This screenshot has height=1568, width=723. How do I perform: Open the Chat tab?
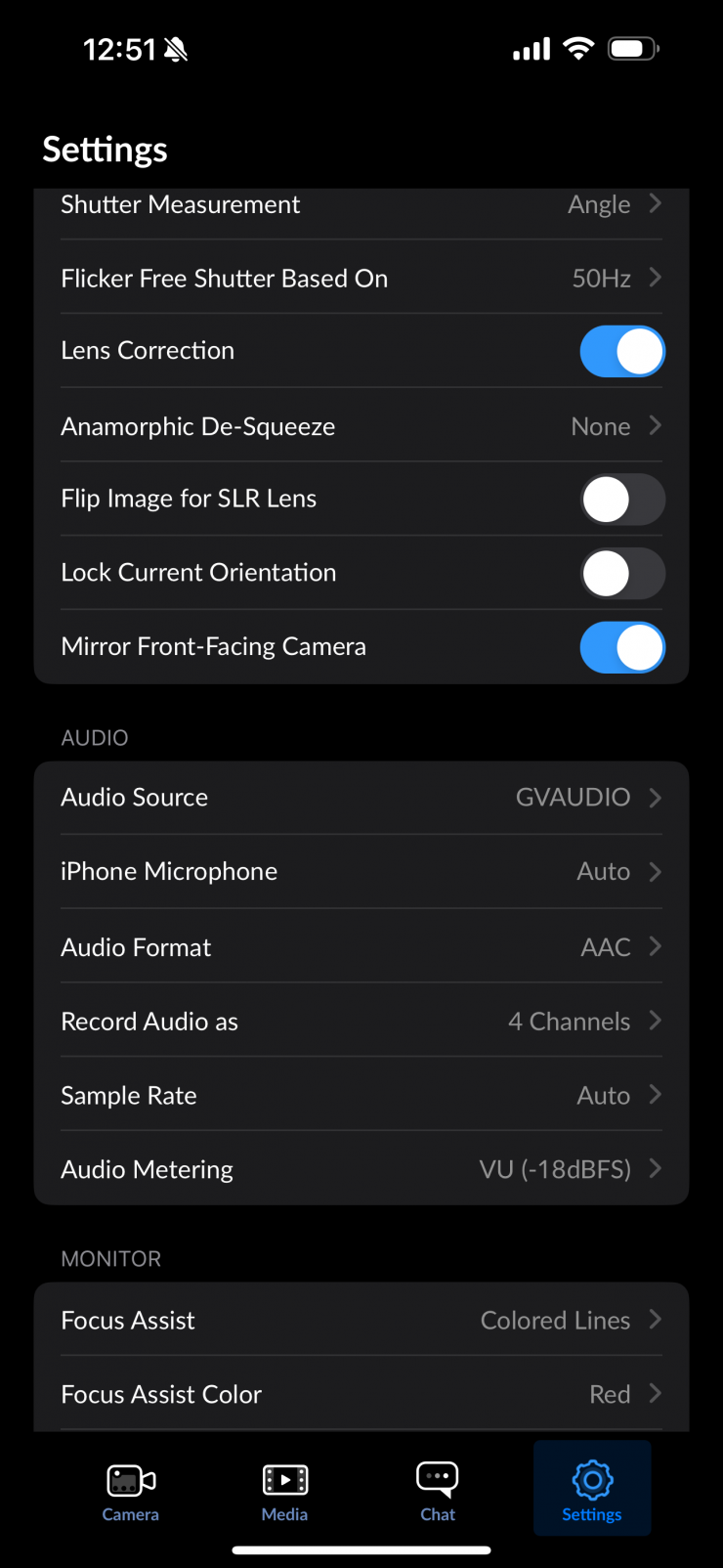[x=438, y=1493]
